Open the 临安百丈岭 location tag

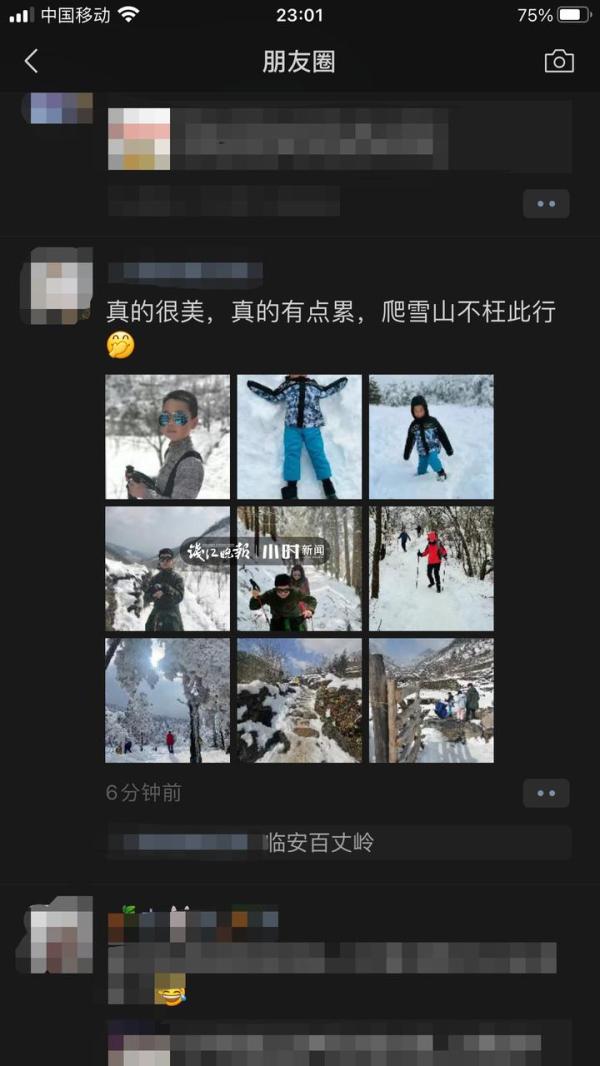point(321,843)
